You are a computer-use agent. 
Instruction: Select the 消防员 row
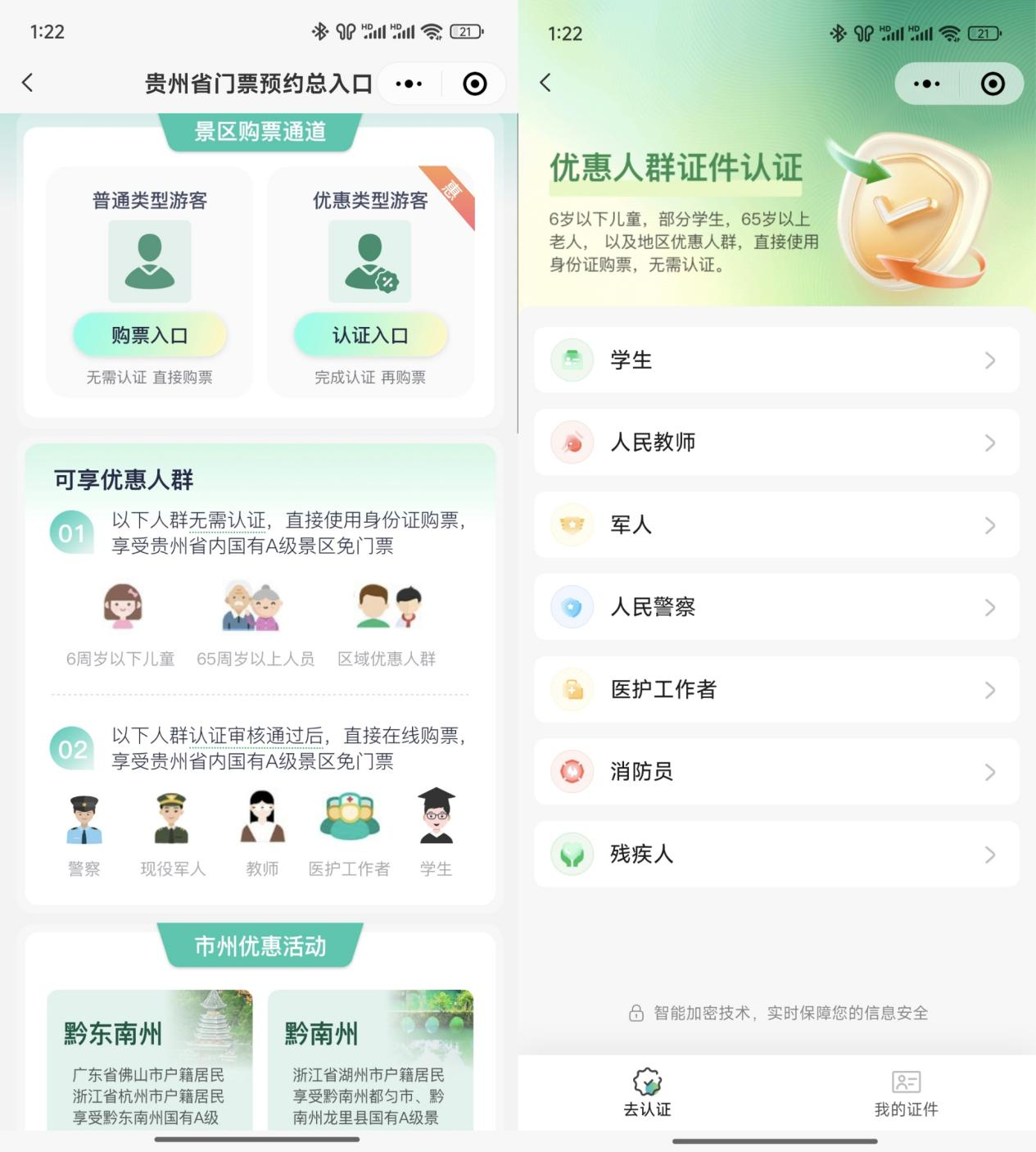pyautogui.click(x=776, y=772)
